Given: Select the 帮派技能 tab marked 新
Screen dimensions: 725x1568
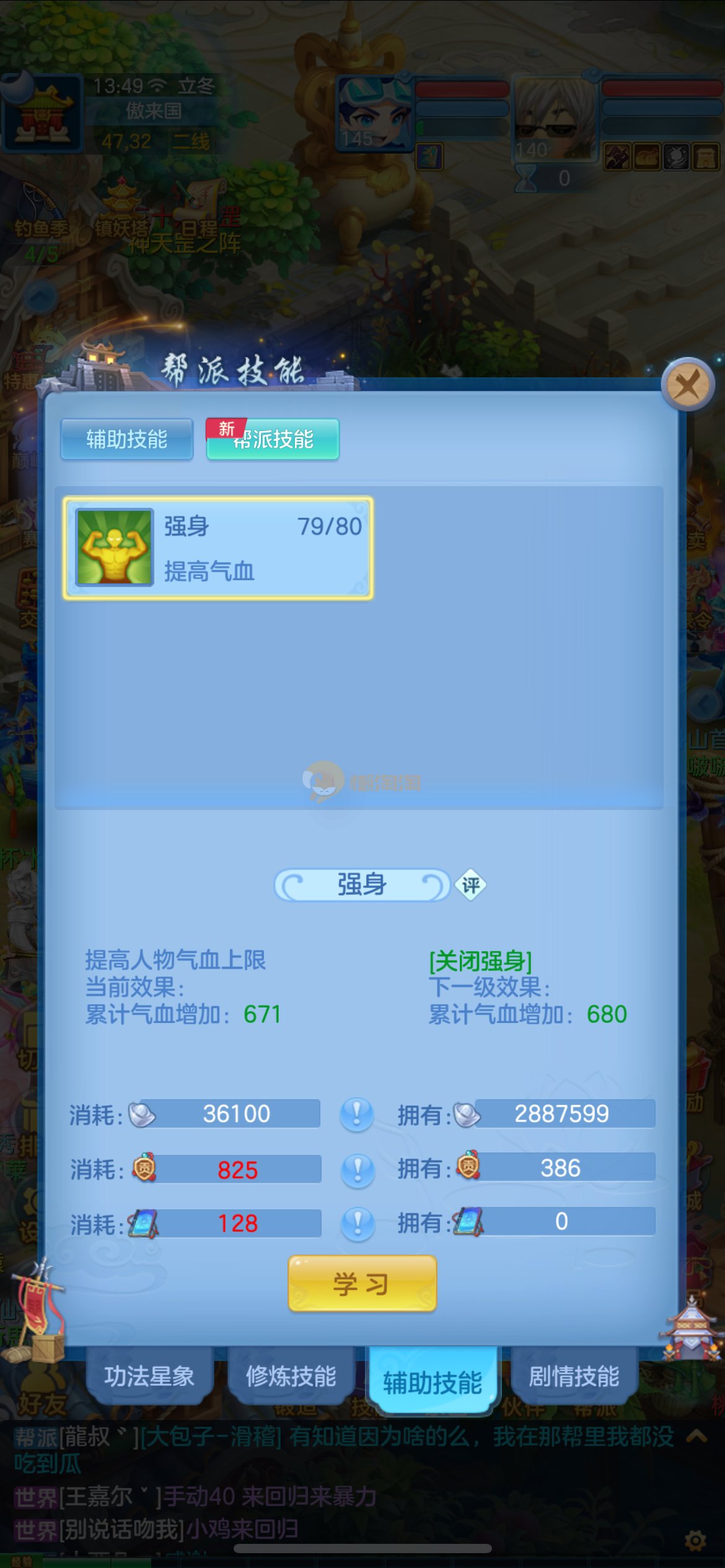Looking at the screenshot, I should pyautogui.click(x=273, y=439).
